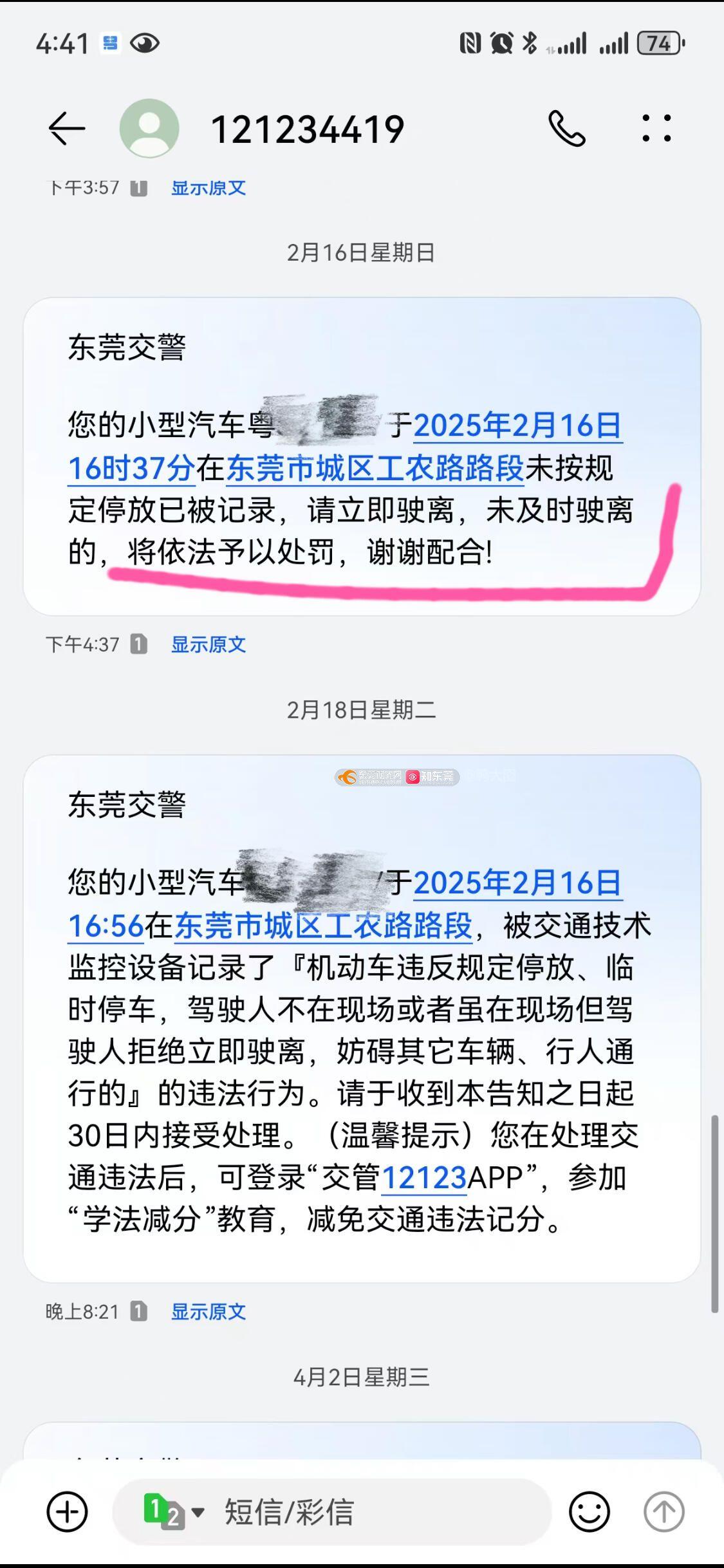Screen dimensions: 724x1568
Task: Open the four-dot overflow menu
Action: [656, 128]
